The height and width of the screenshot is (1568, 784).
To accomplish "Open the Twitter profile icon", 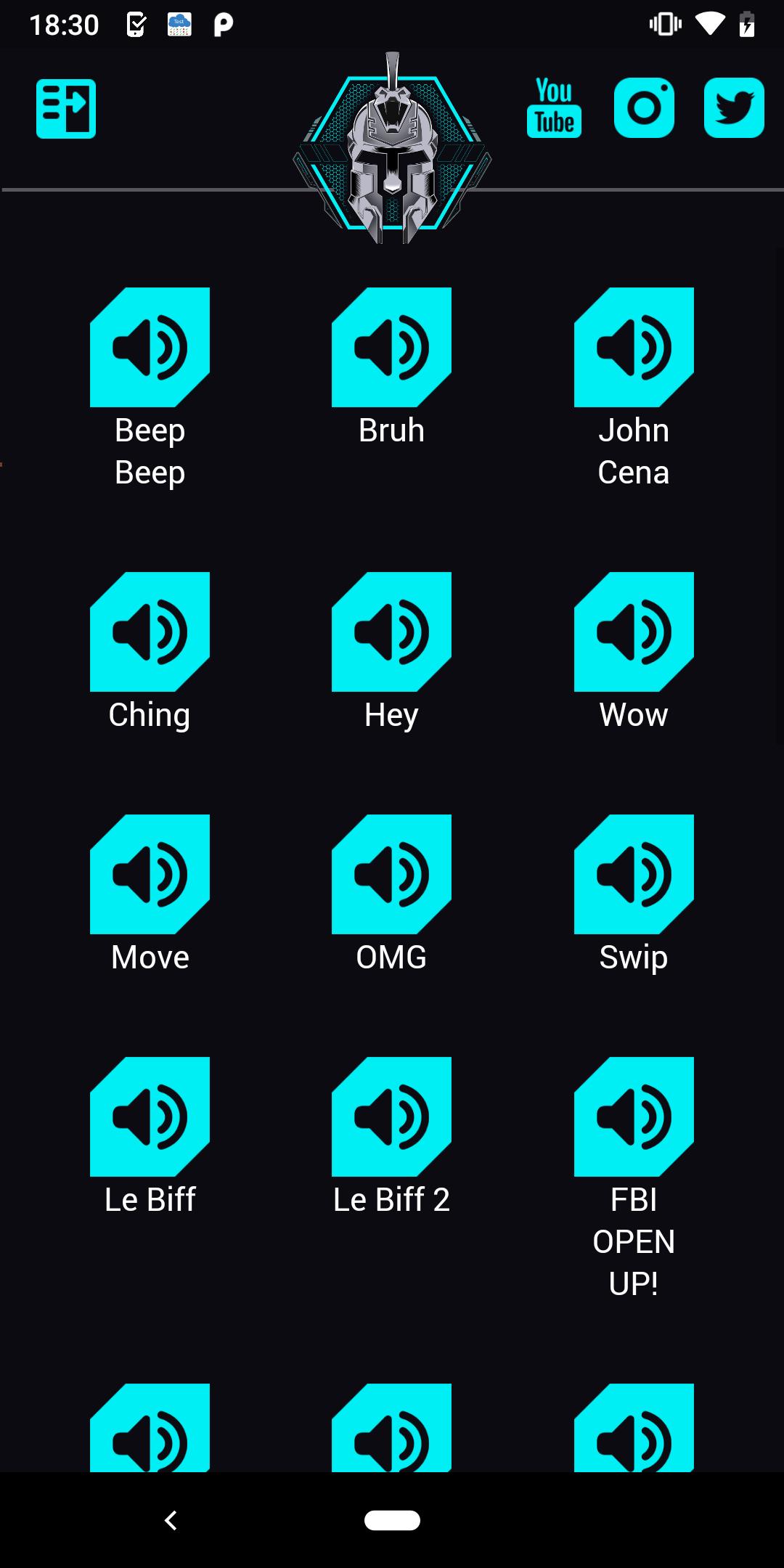I will 734,107.
